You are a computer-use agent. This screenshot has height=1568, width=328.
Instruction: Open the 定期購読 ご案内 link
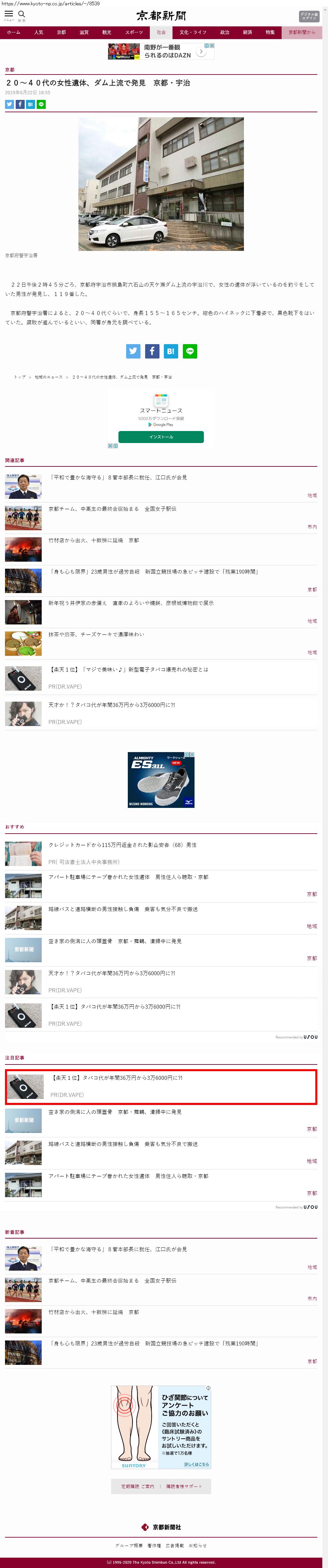(137, 1486)
